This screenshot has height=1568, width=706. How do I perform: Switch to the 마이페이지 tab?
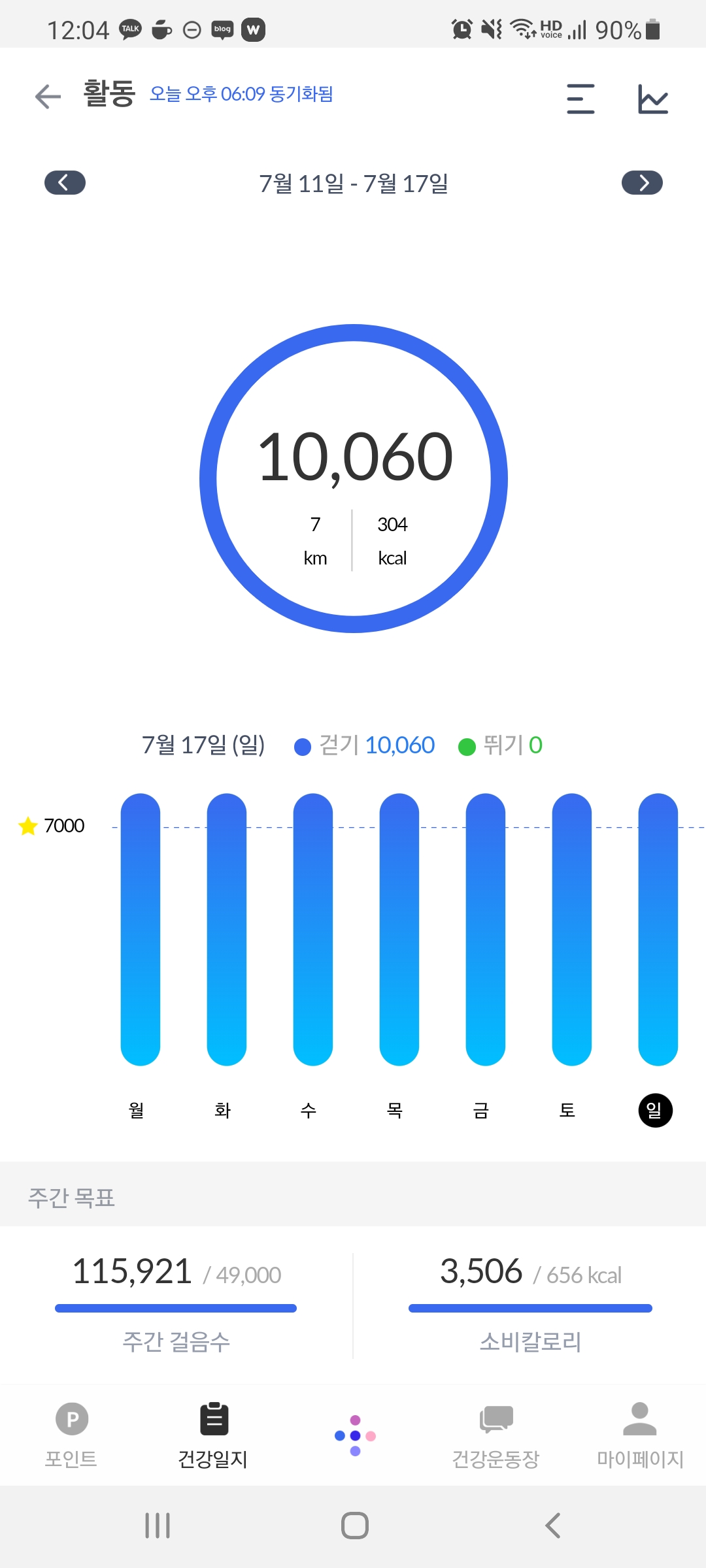(640, 1435)
